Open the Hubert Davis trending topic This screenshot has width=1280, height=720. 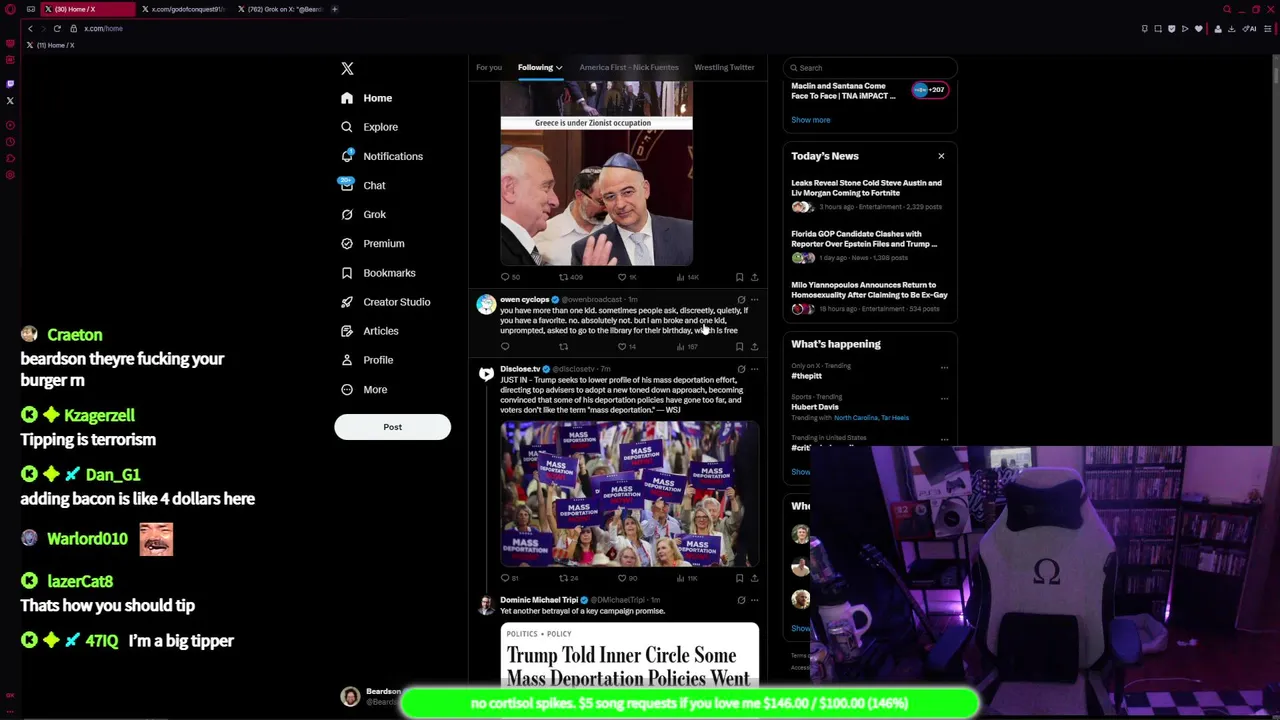point(815,407)
